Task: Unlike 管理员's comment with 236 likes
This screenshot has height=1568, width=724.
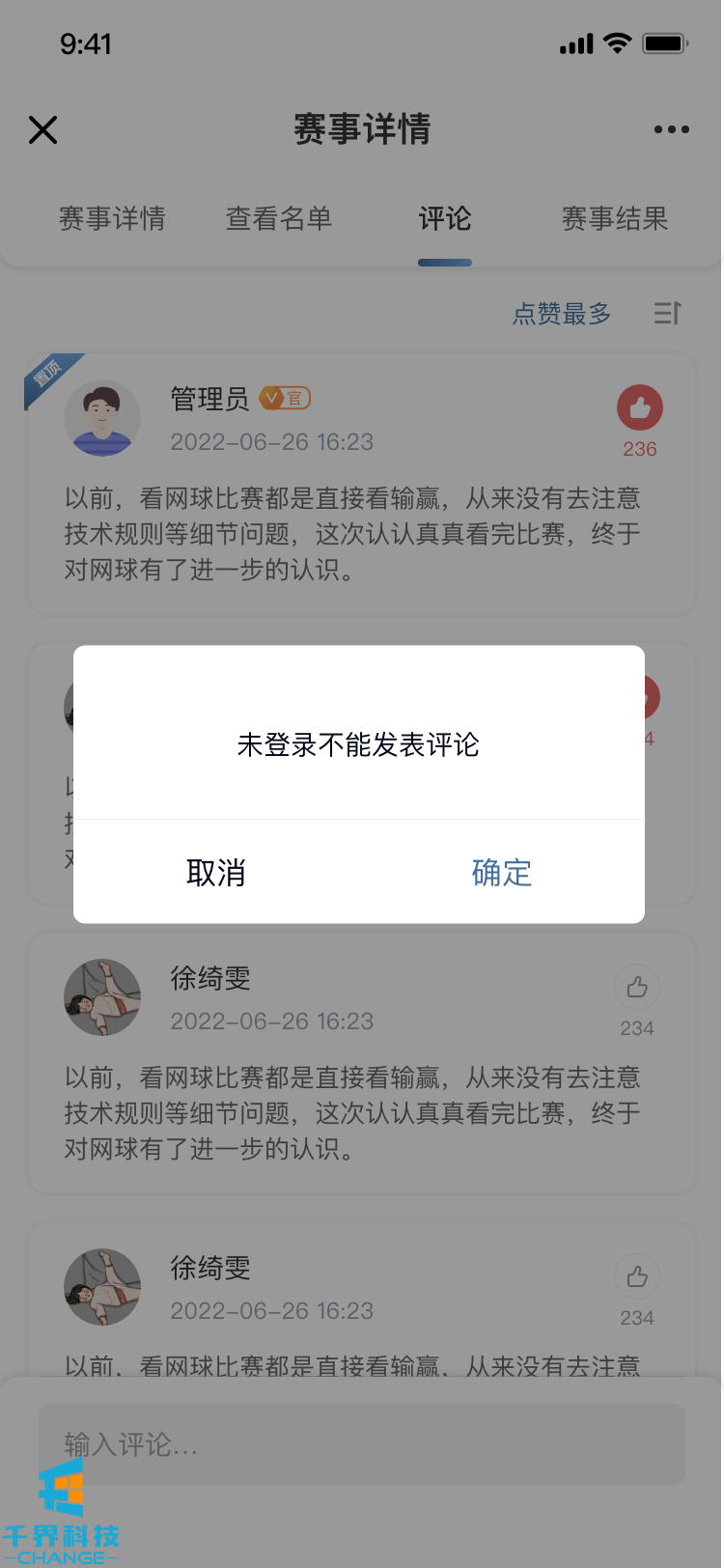Action: (640, 408)
